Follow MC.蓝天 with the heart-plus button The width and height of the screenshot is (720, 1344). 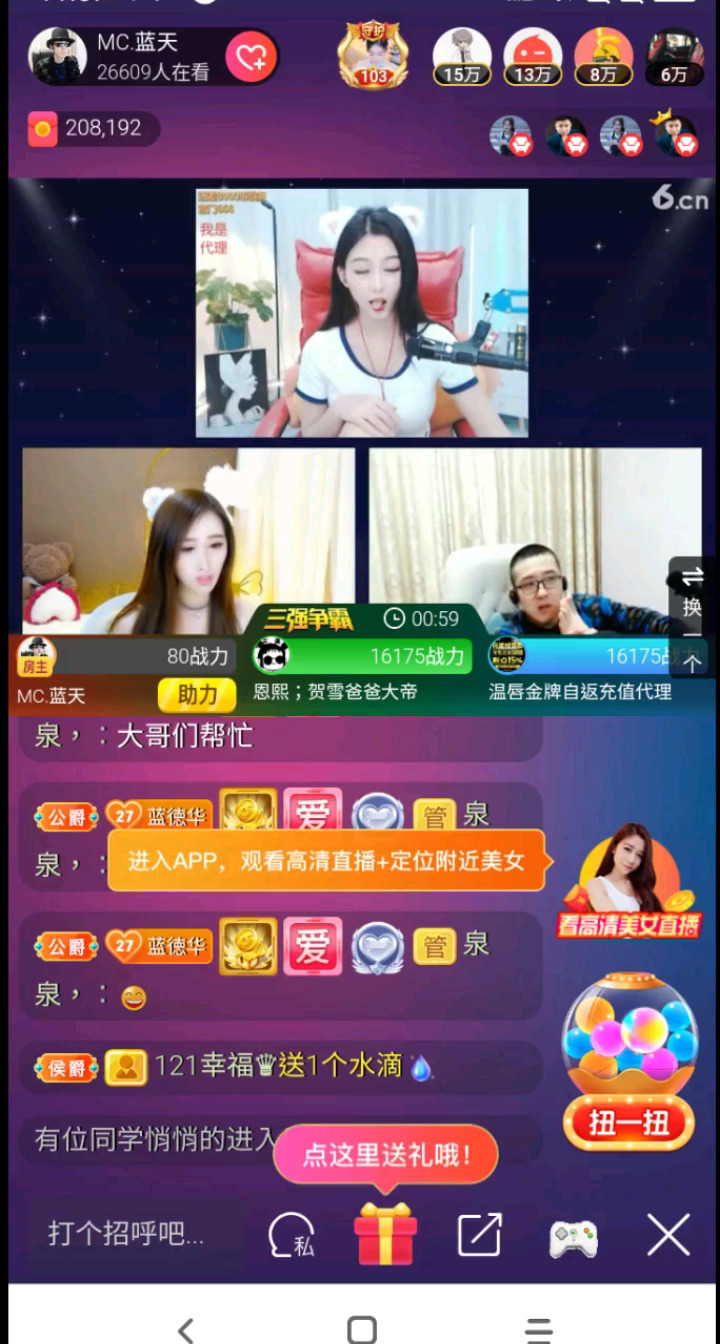(x=251, y=58)
